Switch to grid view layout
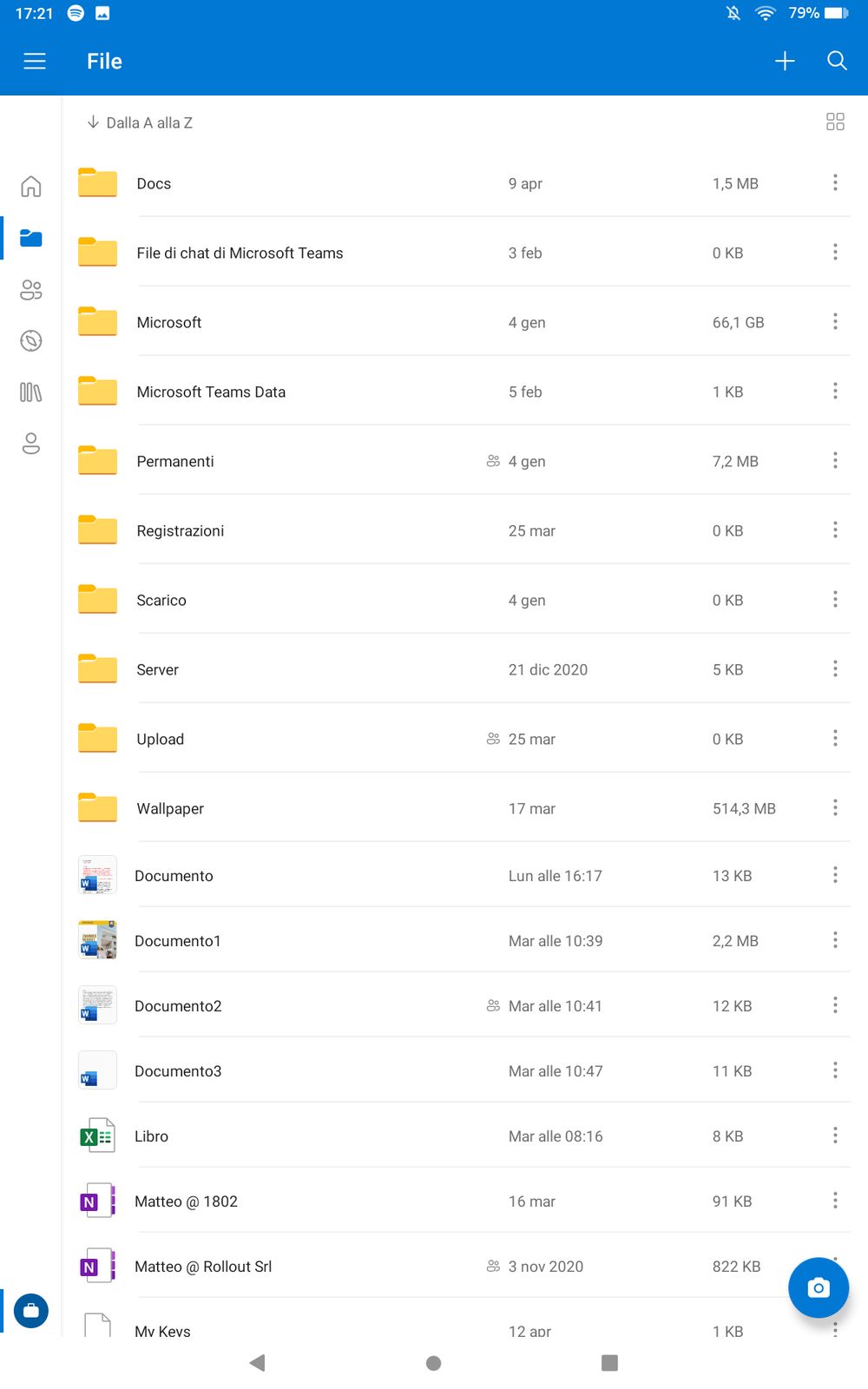This screenshot has height=1389, width=868. coord(835,122)
